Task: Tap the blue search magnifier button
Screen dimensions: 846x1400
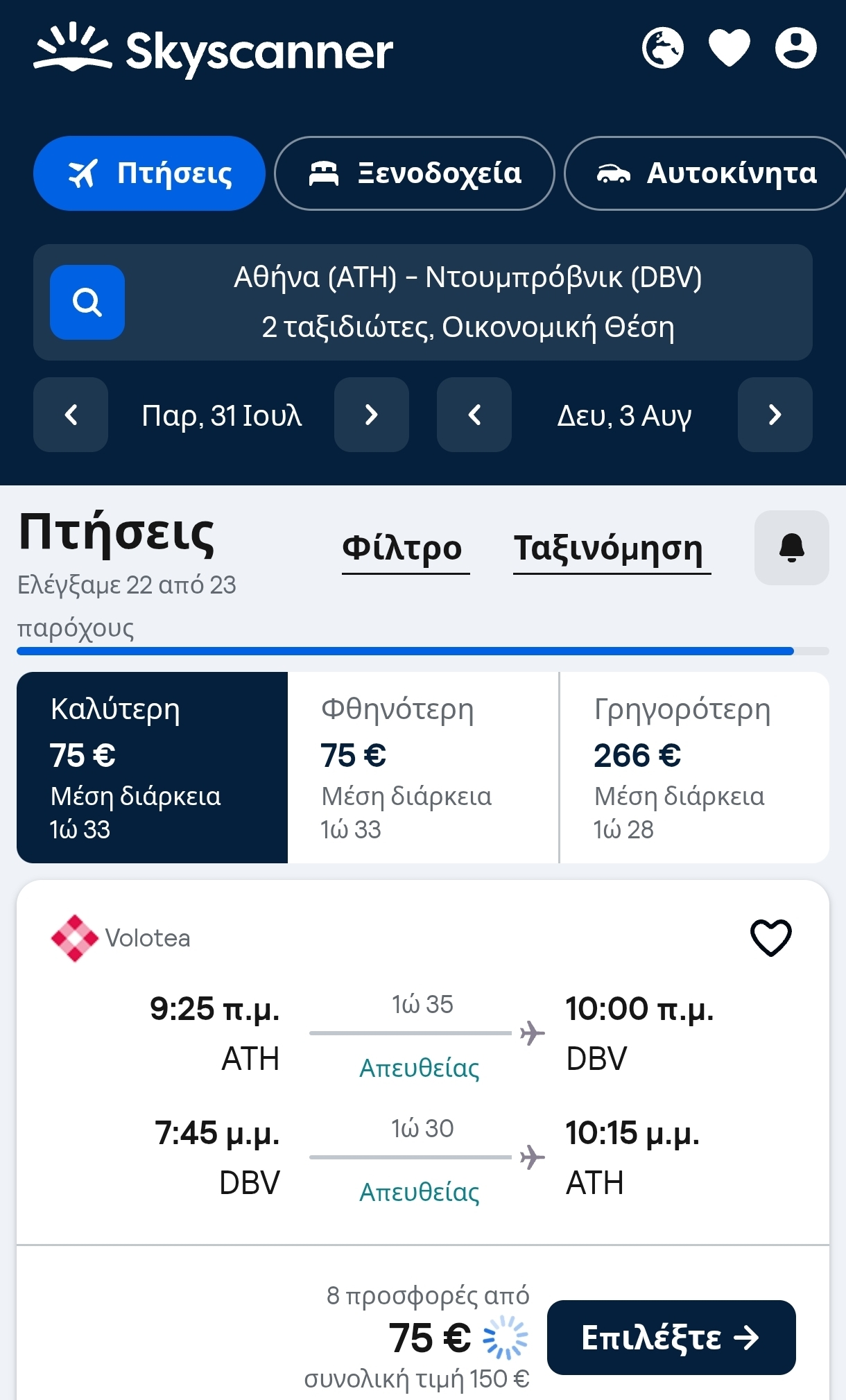Action: pos(87,302)
